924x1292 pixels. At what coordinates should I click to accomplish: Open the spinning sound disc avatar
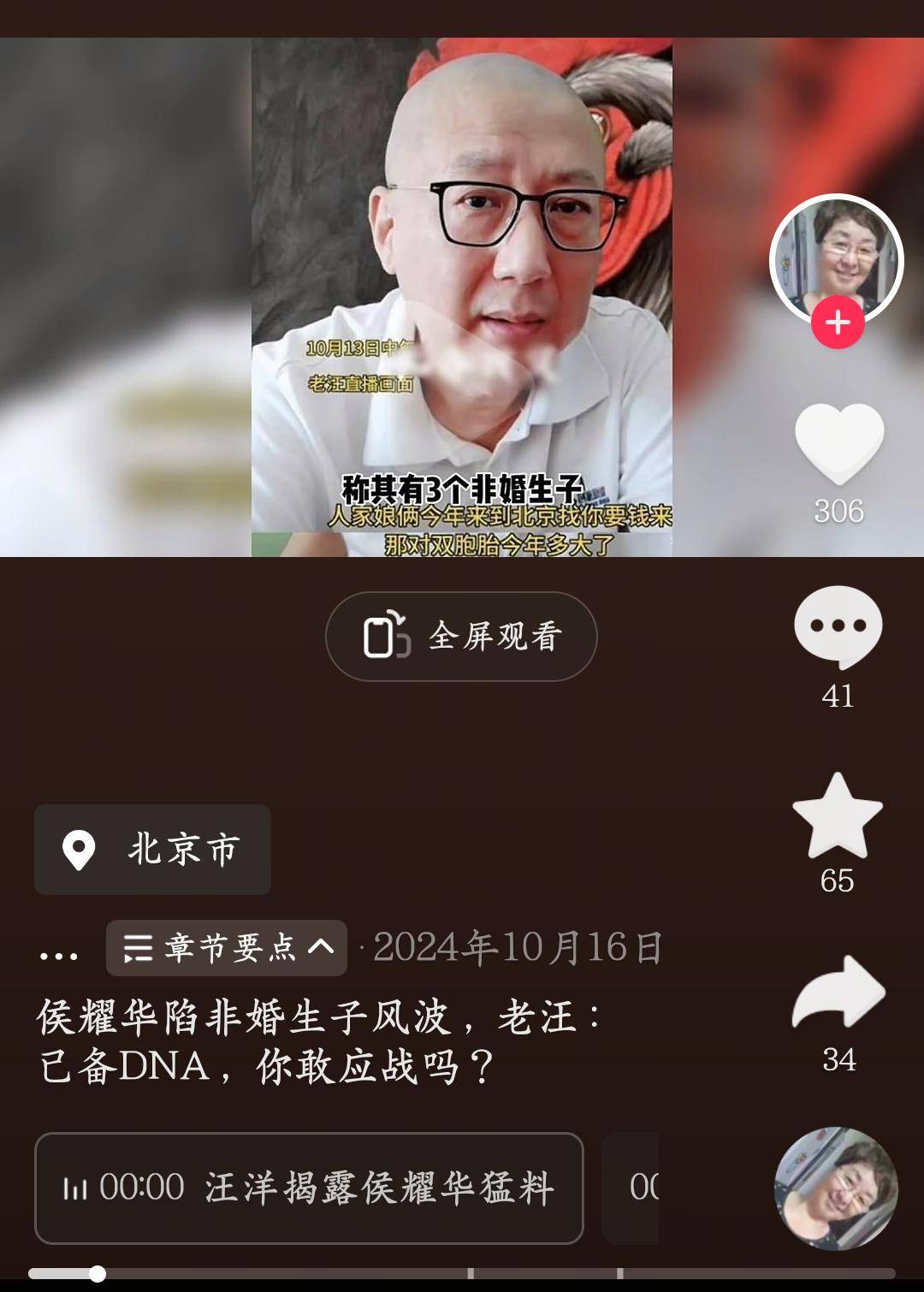click(x=836, y=1188)
